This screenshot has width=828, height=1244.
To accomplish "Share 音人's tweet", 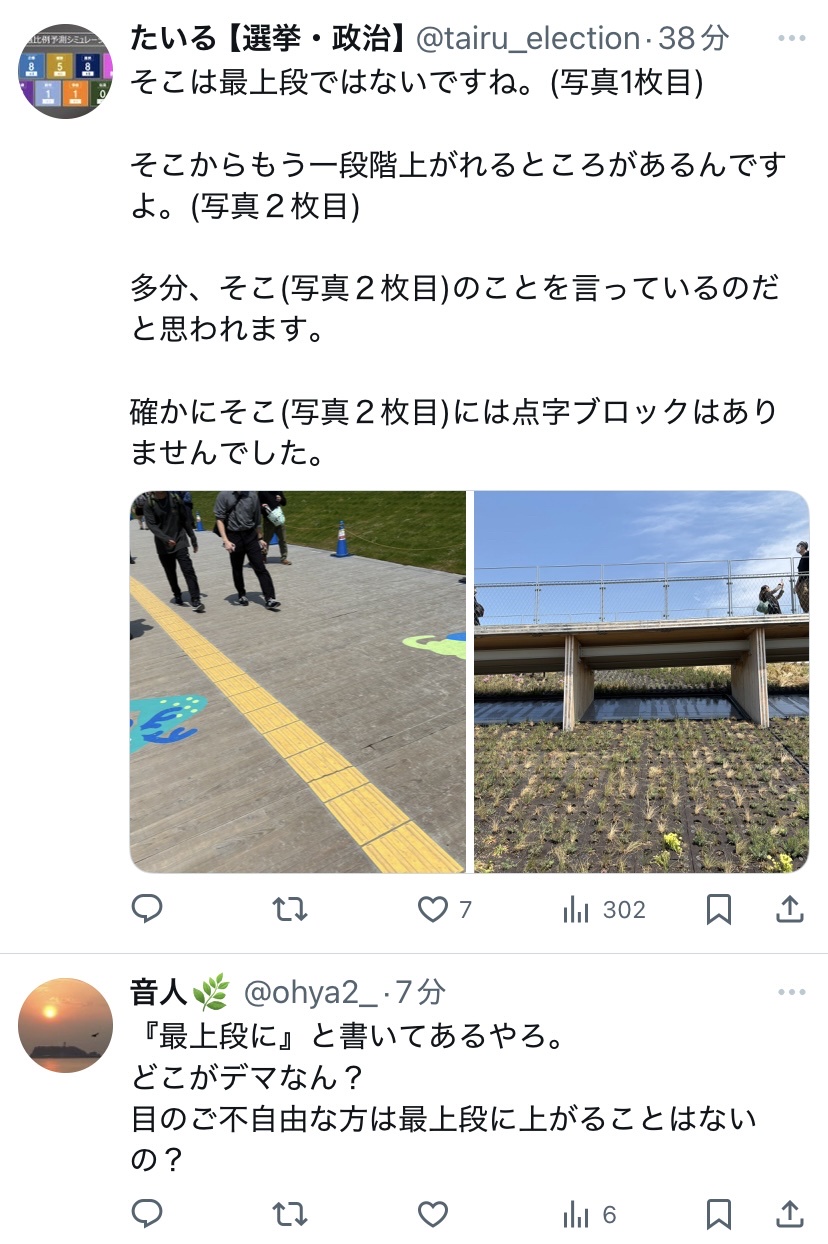I will click(x=790, y=1214).
